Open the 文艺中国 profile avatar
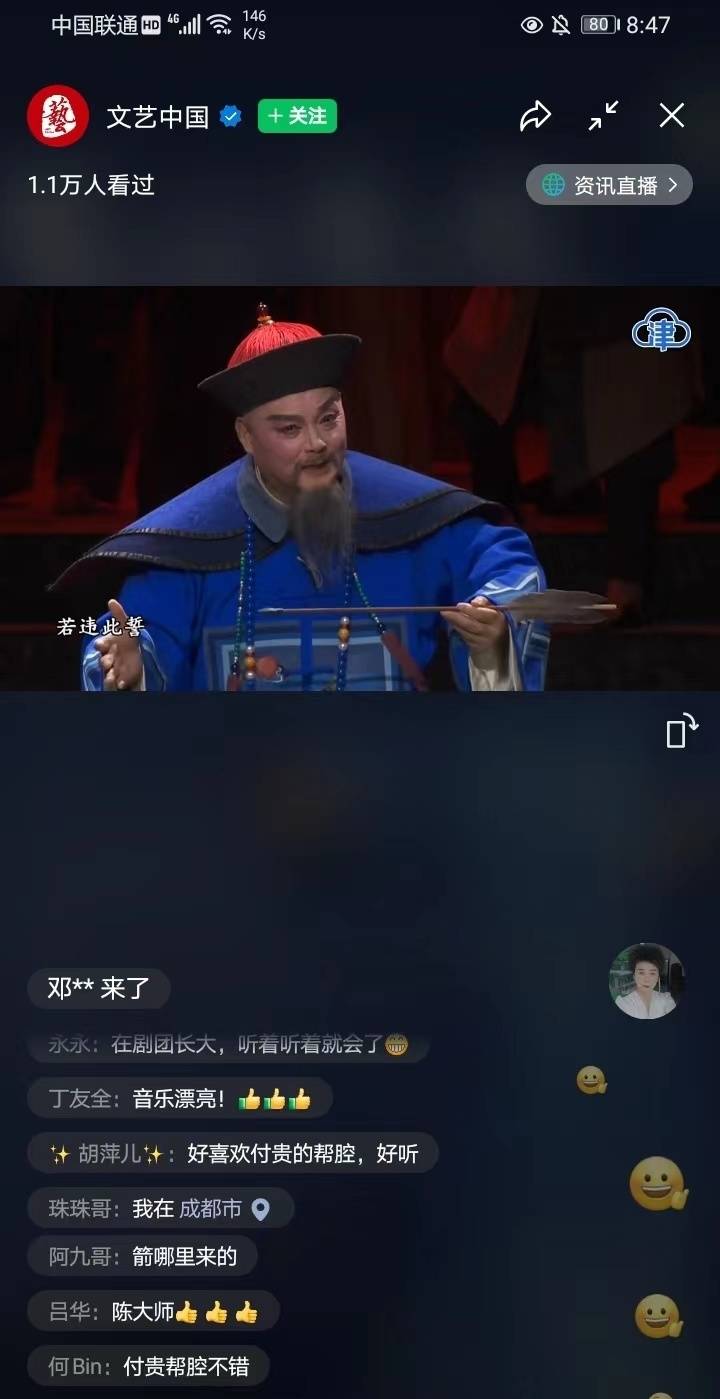720x1399 pixels. coord(58,116)
